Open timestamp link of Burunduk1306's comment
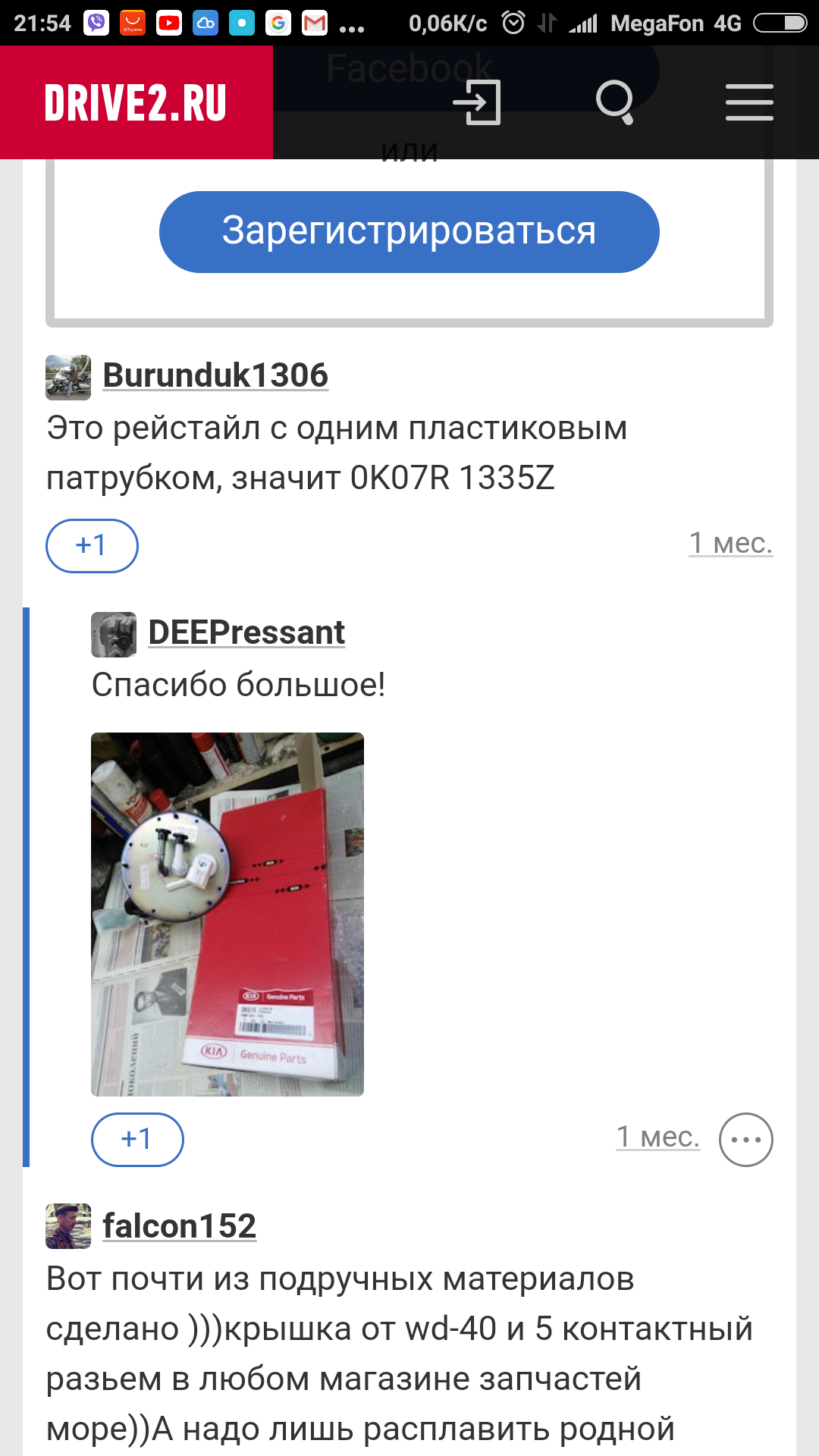Viewport: 819px width, 1456px height. point(730,543)
